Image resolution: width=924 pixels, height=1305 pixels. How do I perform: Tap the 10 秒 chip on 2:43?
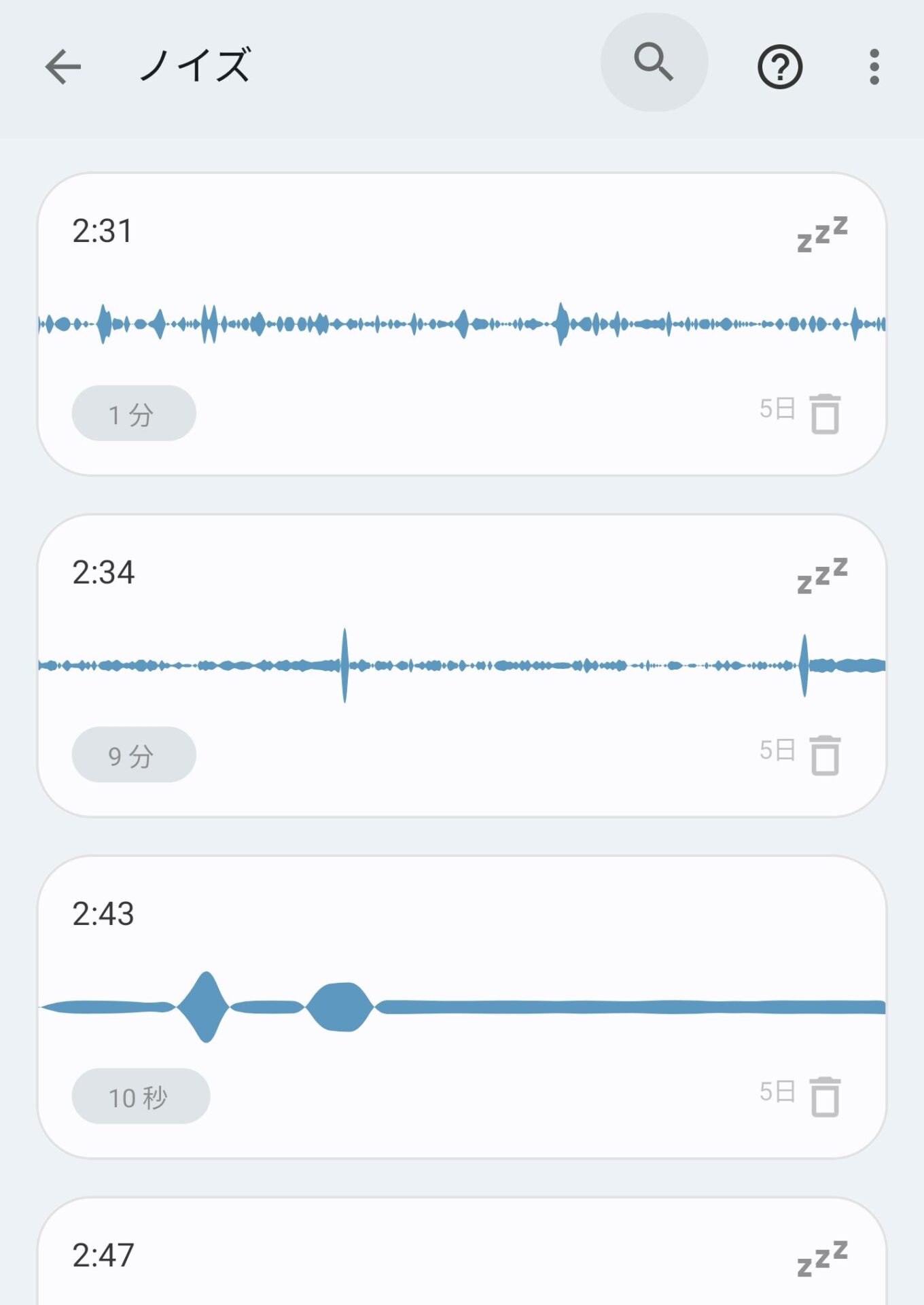(x=141, y=1096)
